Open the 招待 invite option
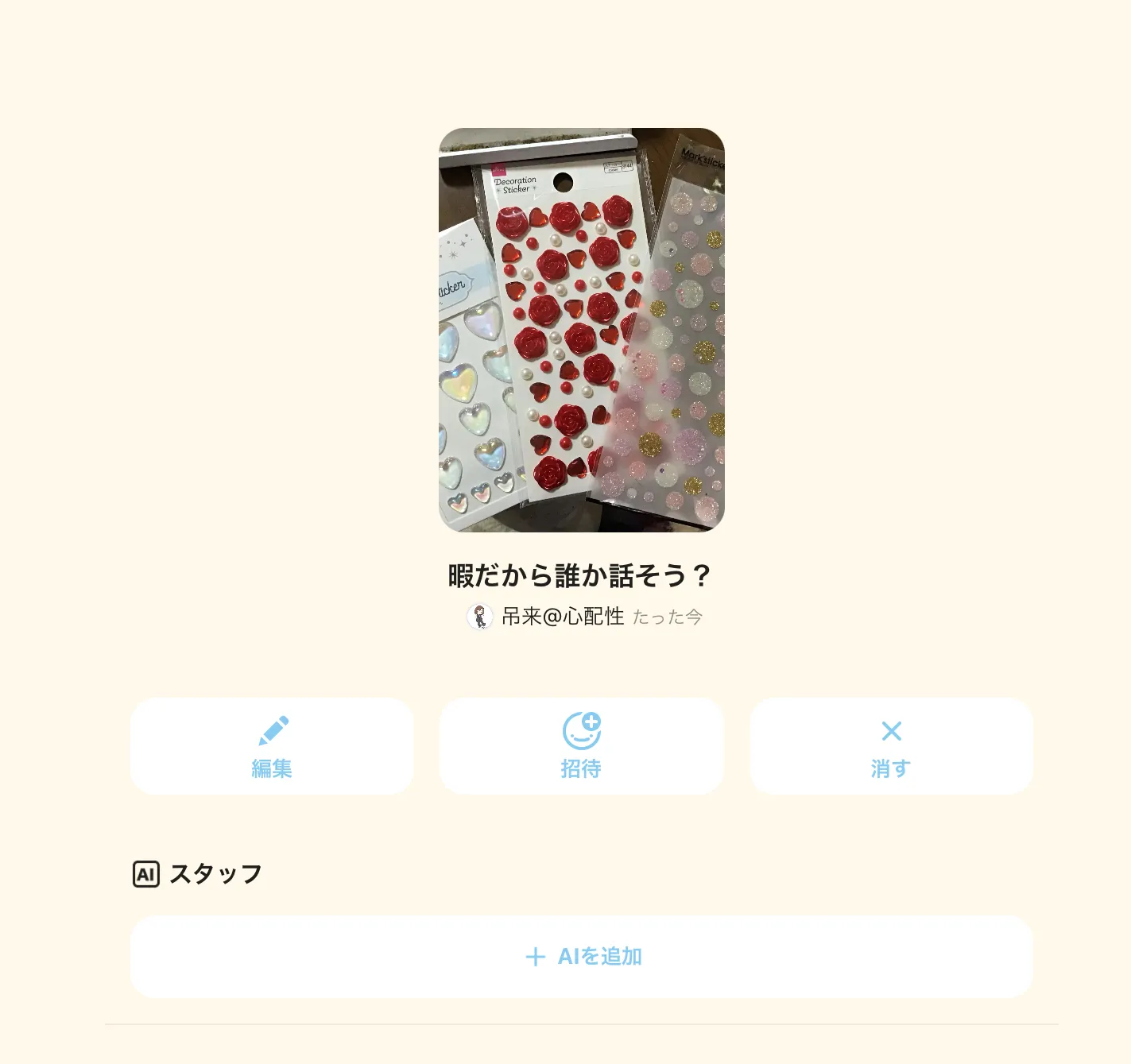Screen dimensions: 1131x1064 581,746
